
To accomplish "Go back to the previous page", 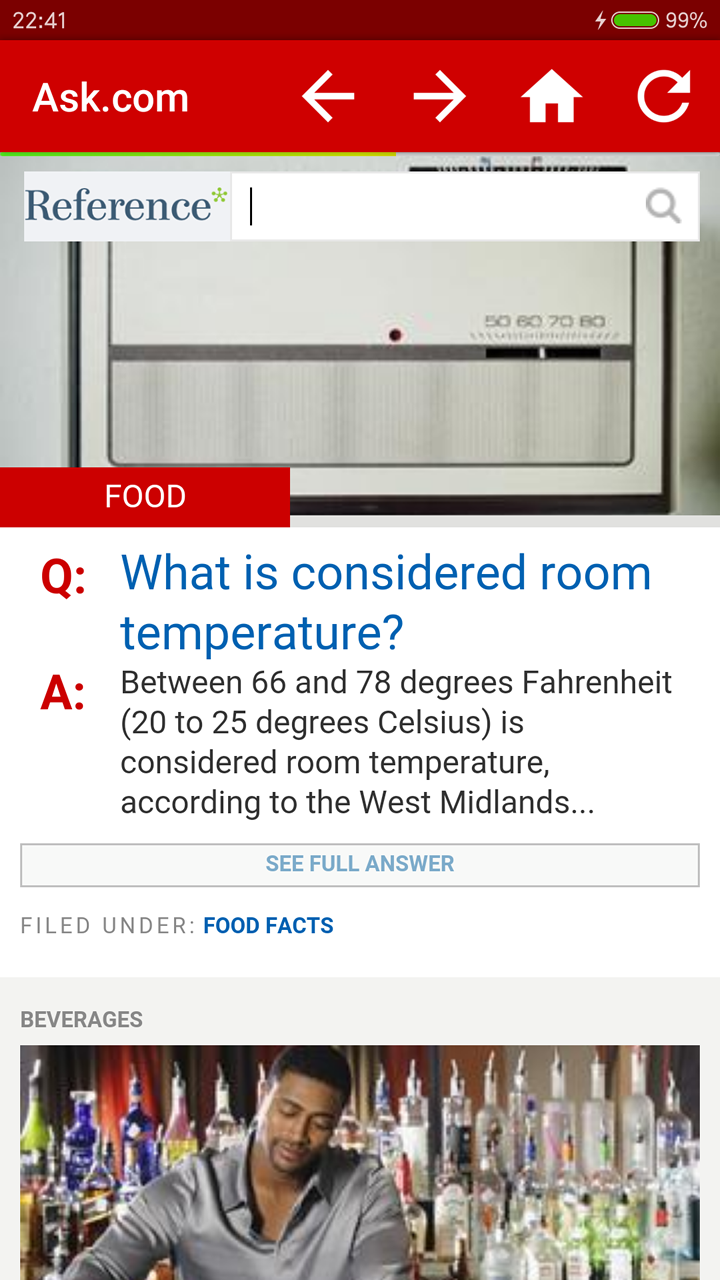I will tap(328, 98).
